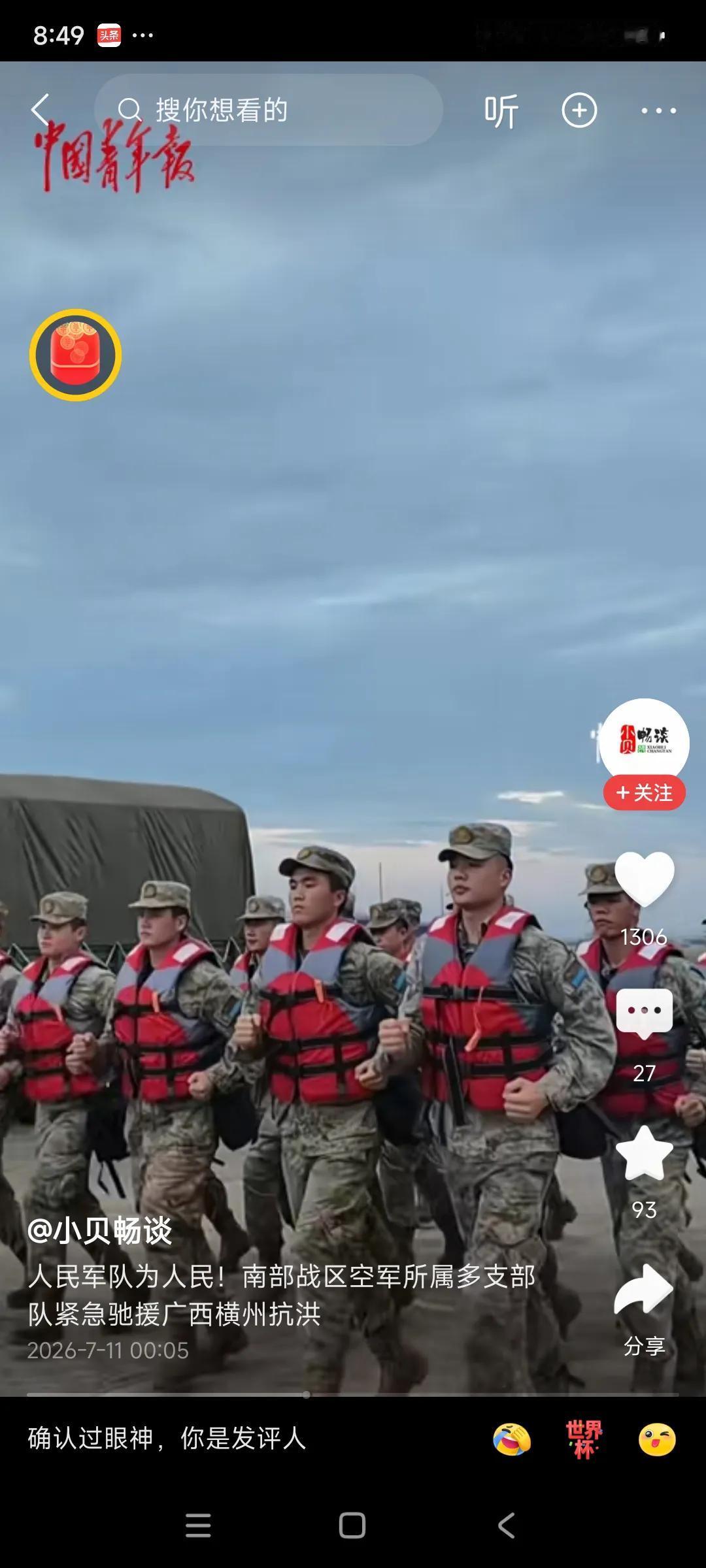Follow the author with +关注
This screenshot has width=706, height=1568.
[645, 793]
